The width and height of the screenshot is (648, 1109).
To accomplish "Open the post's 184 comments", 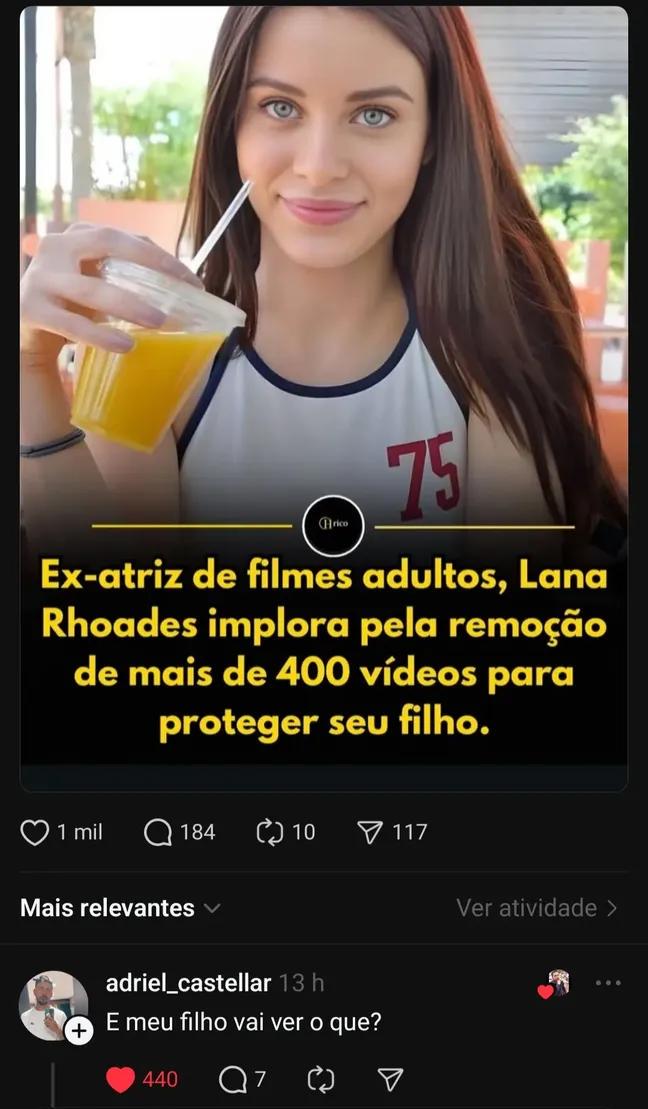I will 158,832.
